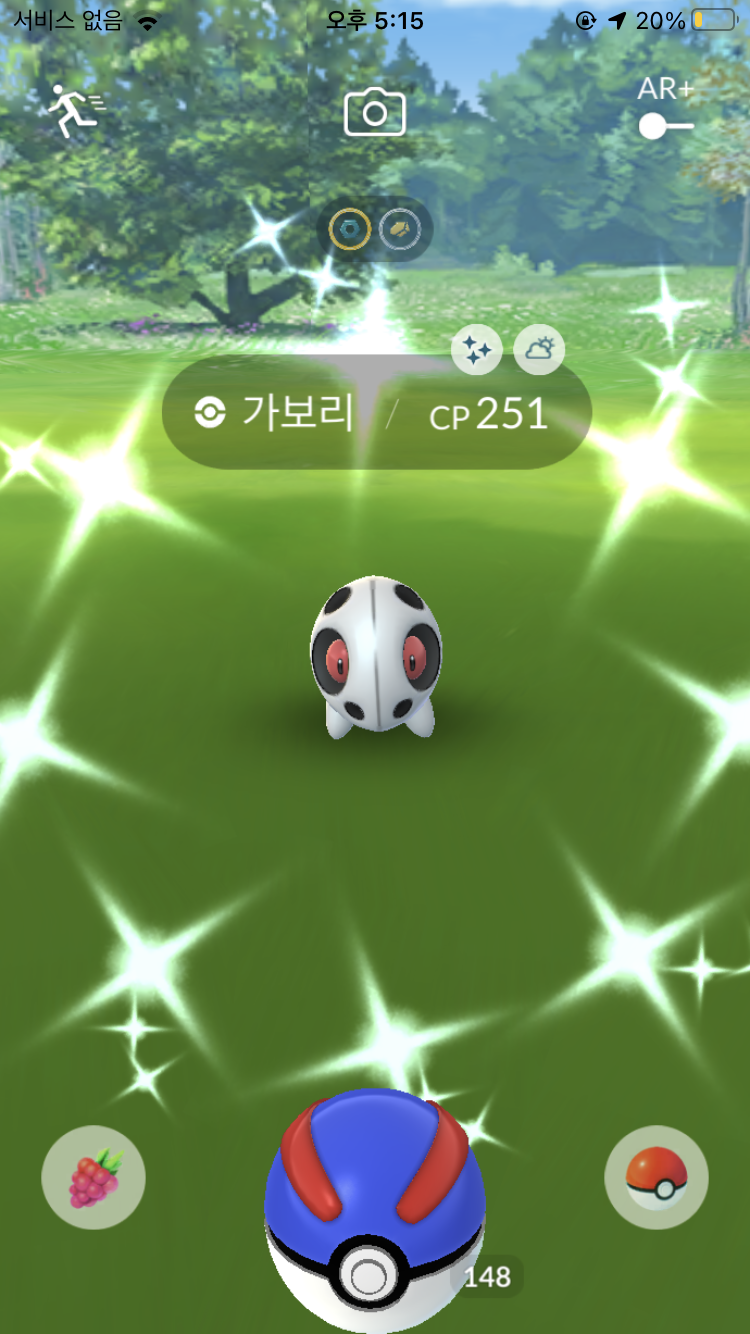Toggle the AR+ mode switch
This screenshot has height=1334, width=750.
coord(665,126)
